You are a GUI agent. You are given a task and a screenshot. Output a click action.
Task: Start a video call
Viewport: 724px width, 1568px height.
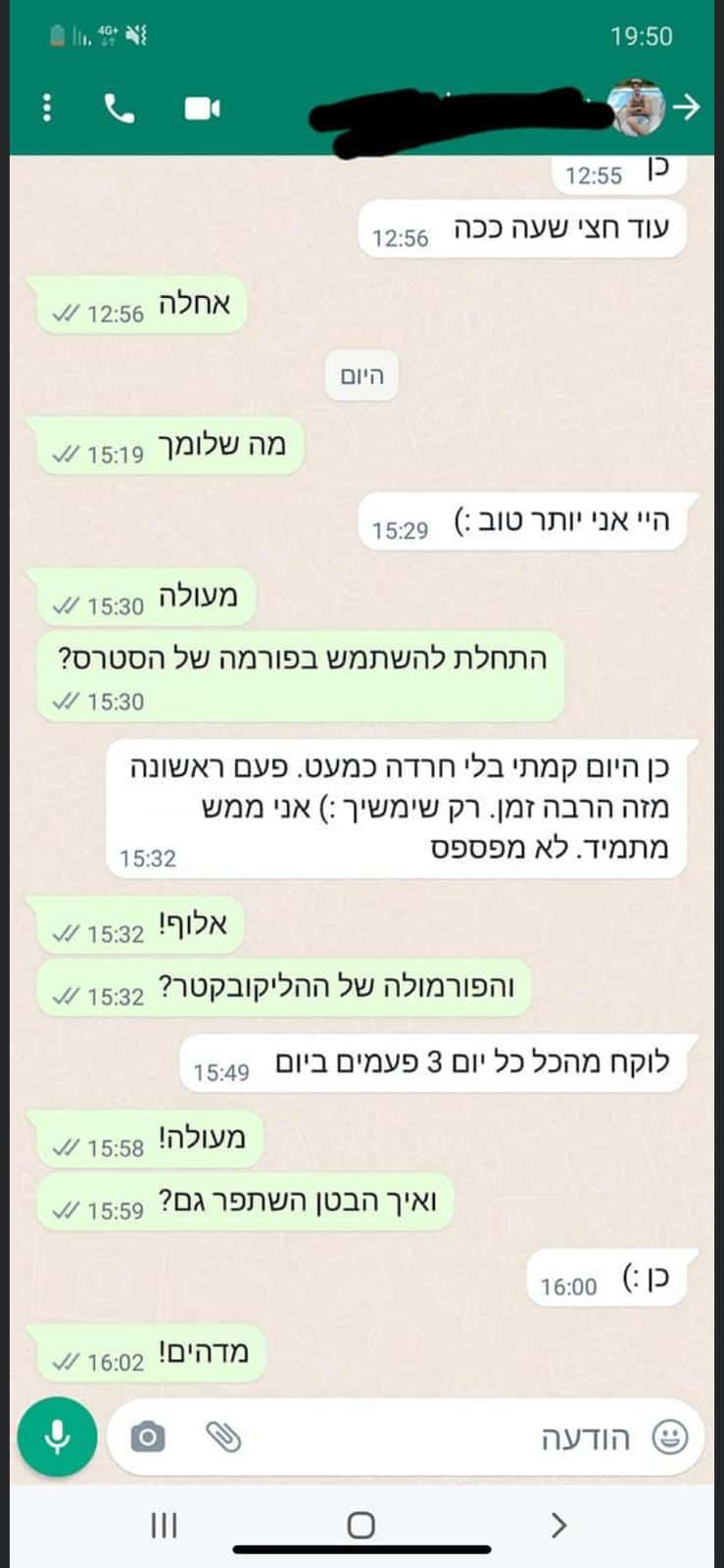point(202,108)
